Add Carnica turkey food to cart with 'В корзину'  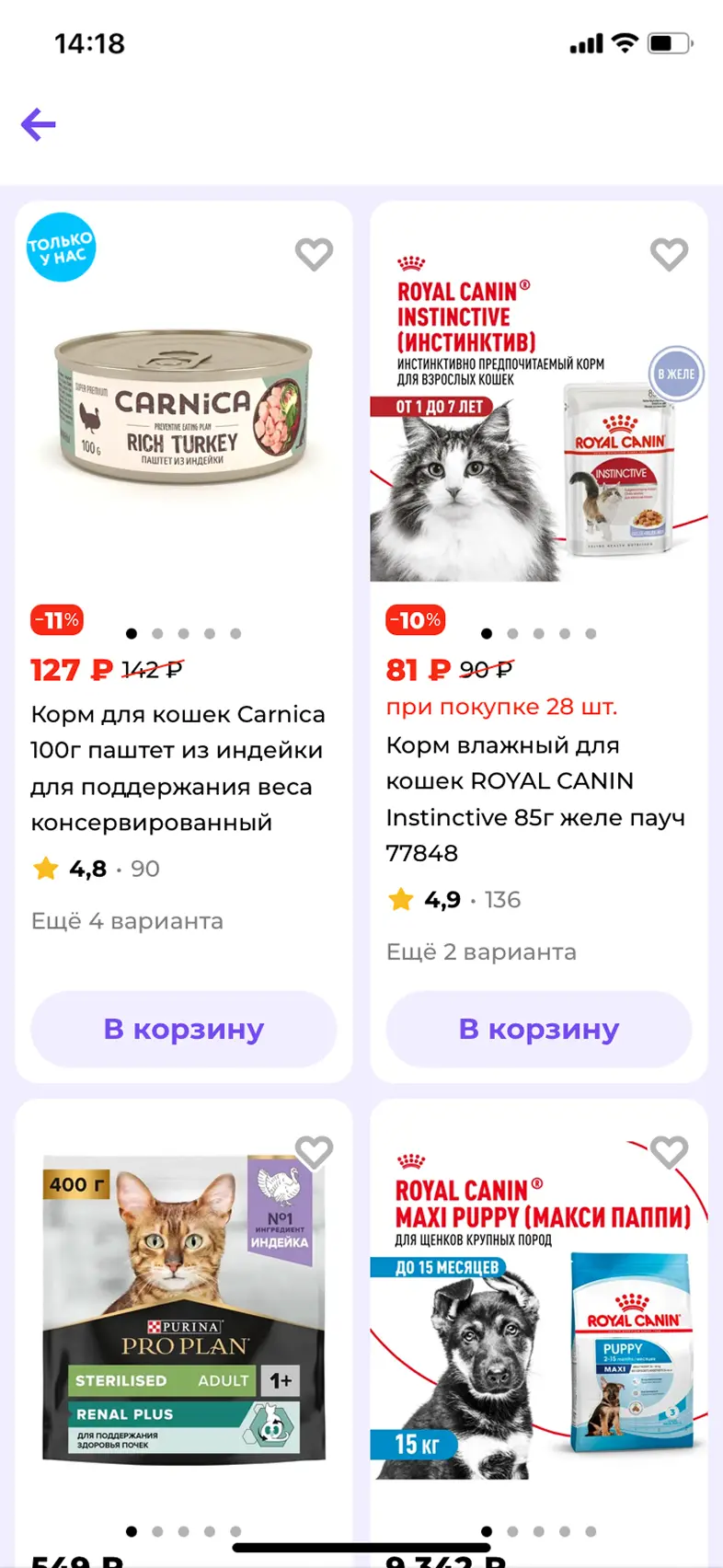click(x=183, y=1030)
